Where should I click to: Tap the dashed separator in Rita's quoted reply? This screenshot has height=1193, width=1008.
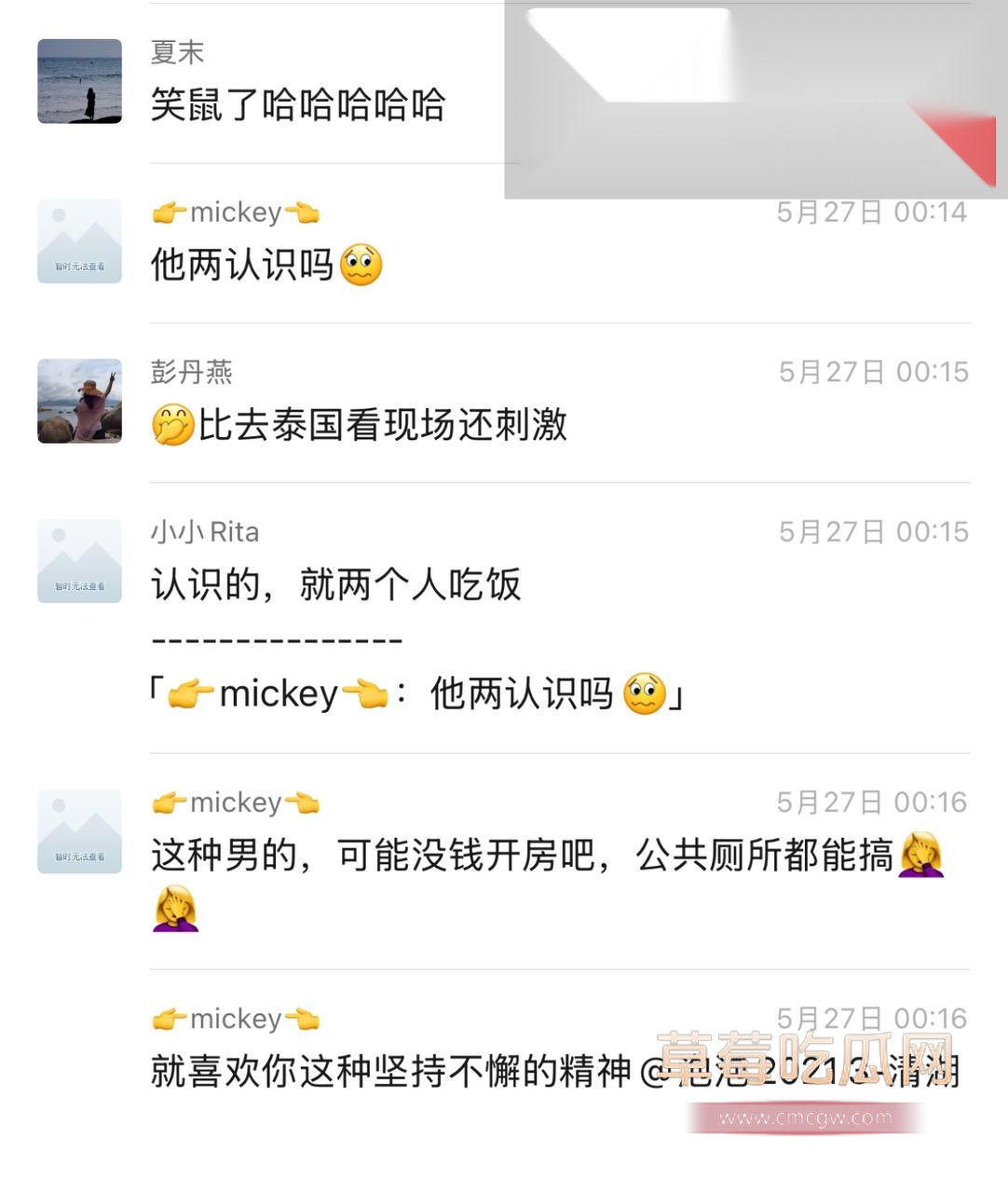click(275, 638)
